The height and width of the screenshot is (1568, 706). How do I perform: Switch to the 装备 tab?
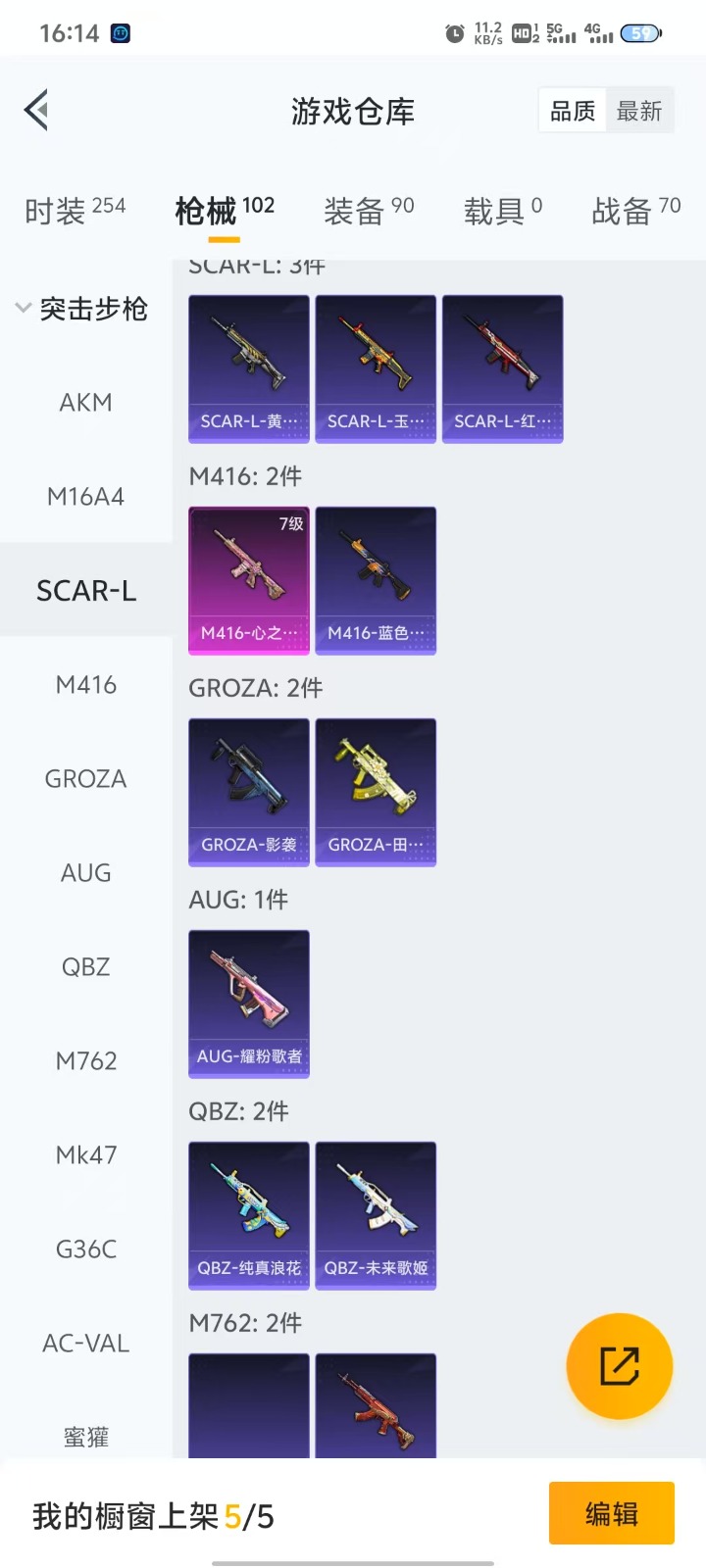tap(369, 211)
